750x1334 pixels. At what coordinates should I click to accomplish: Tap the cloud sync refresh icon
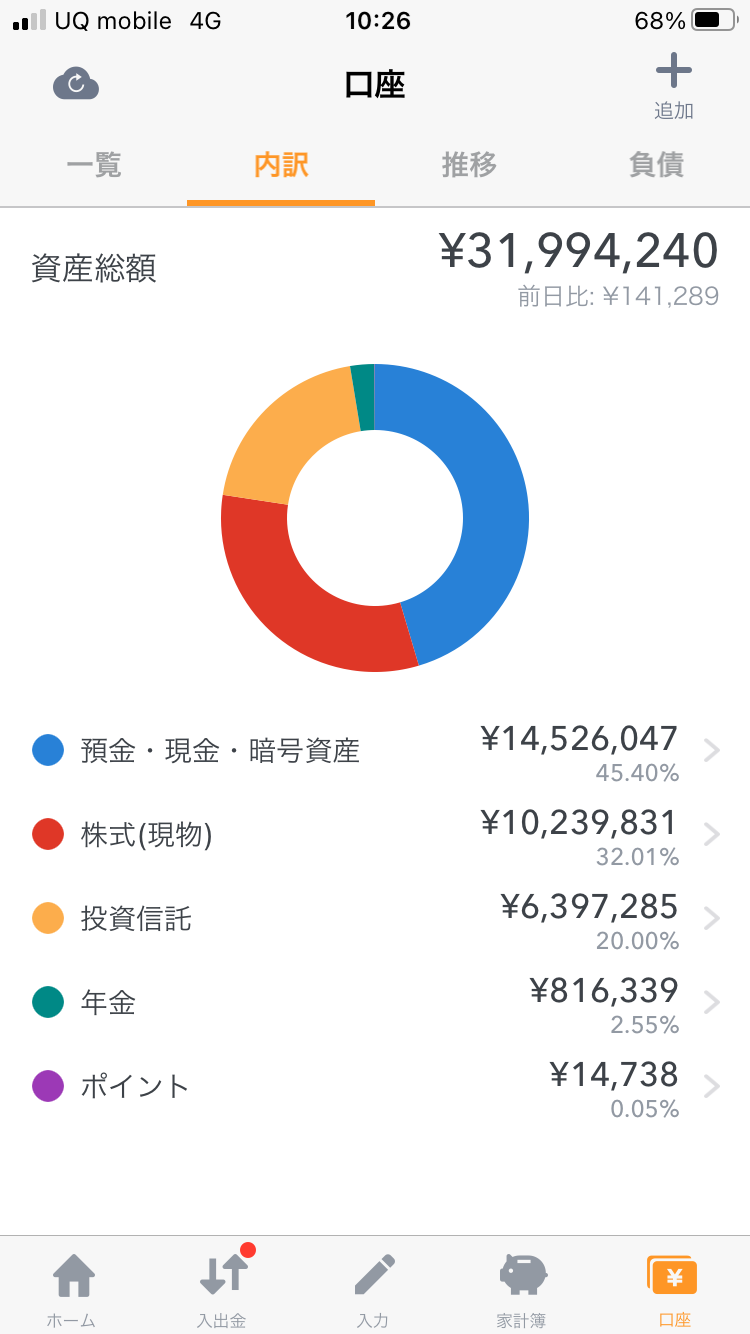[x=76, y=84]
